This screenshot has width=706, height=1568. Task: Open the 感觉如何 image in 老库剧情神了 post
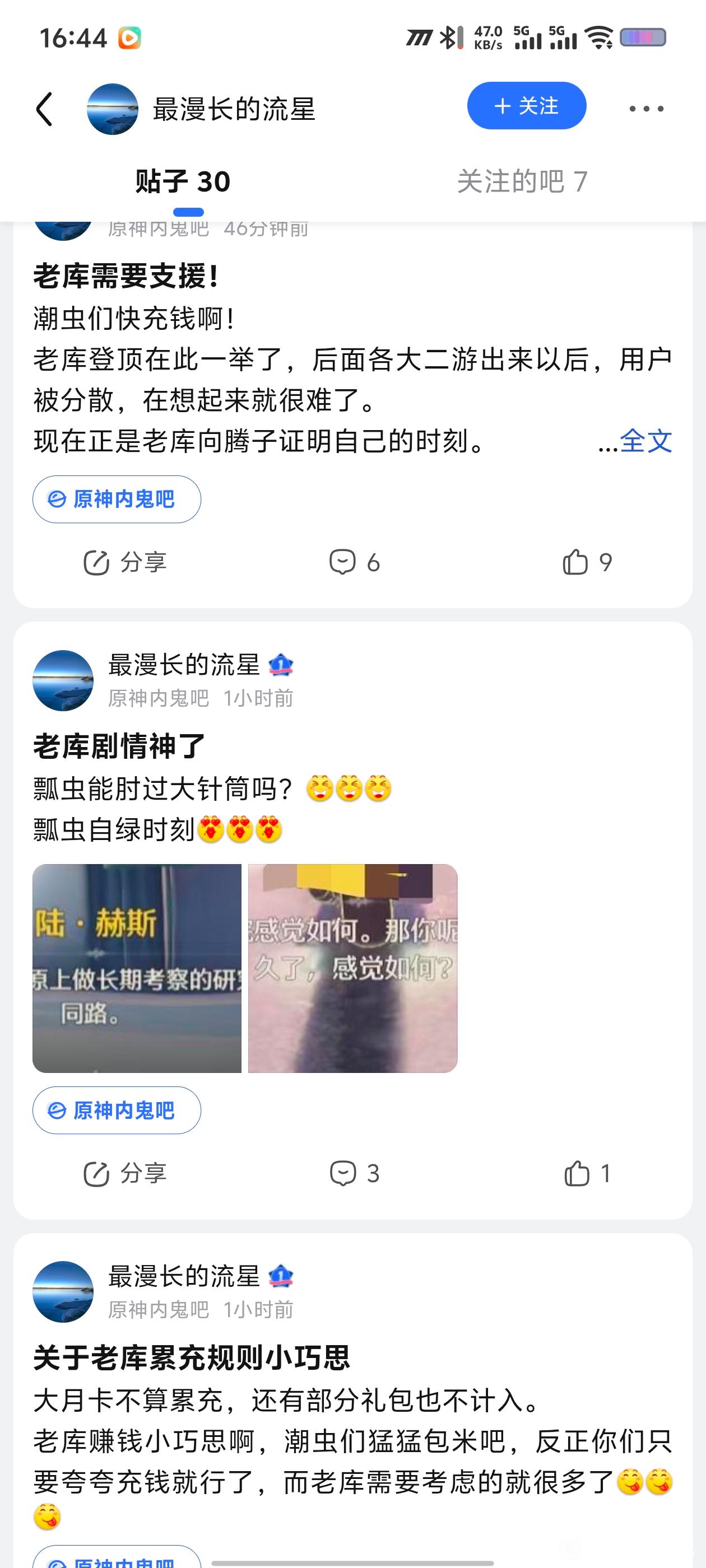352,968
